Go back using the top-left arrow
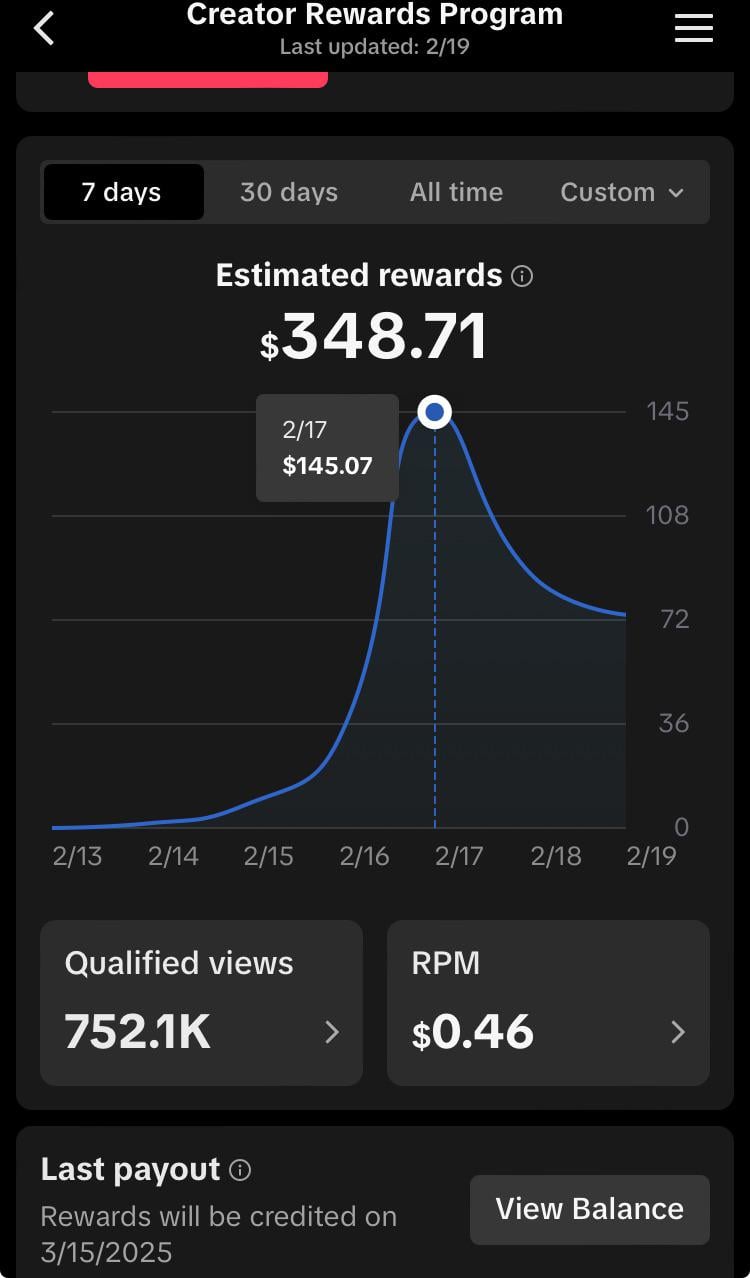 (44, 28)
